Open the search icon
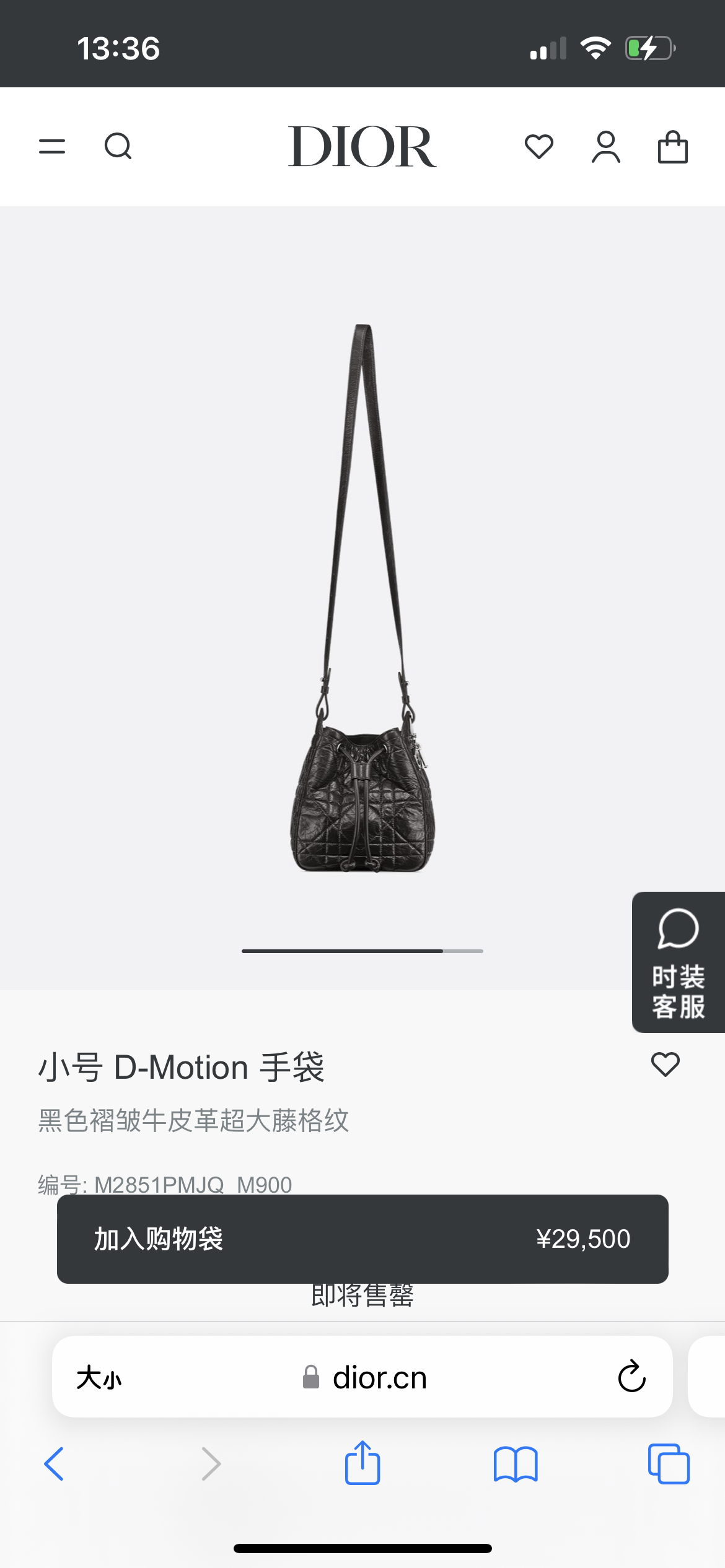 [118, 147]
